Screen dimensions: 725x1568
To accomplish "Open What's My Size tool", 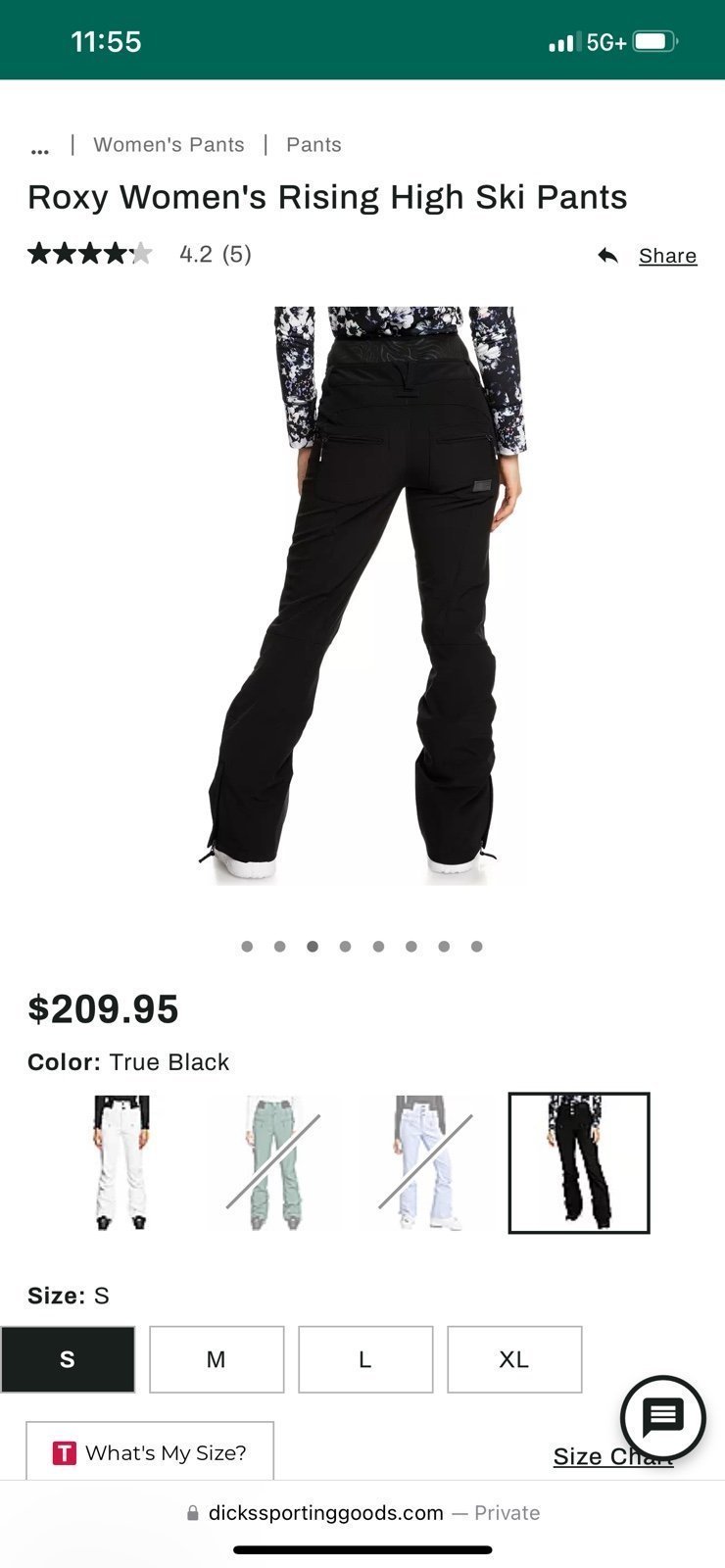I will point(150,1452).
